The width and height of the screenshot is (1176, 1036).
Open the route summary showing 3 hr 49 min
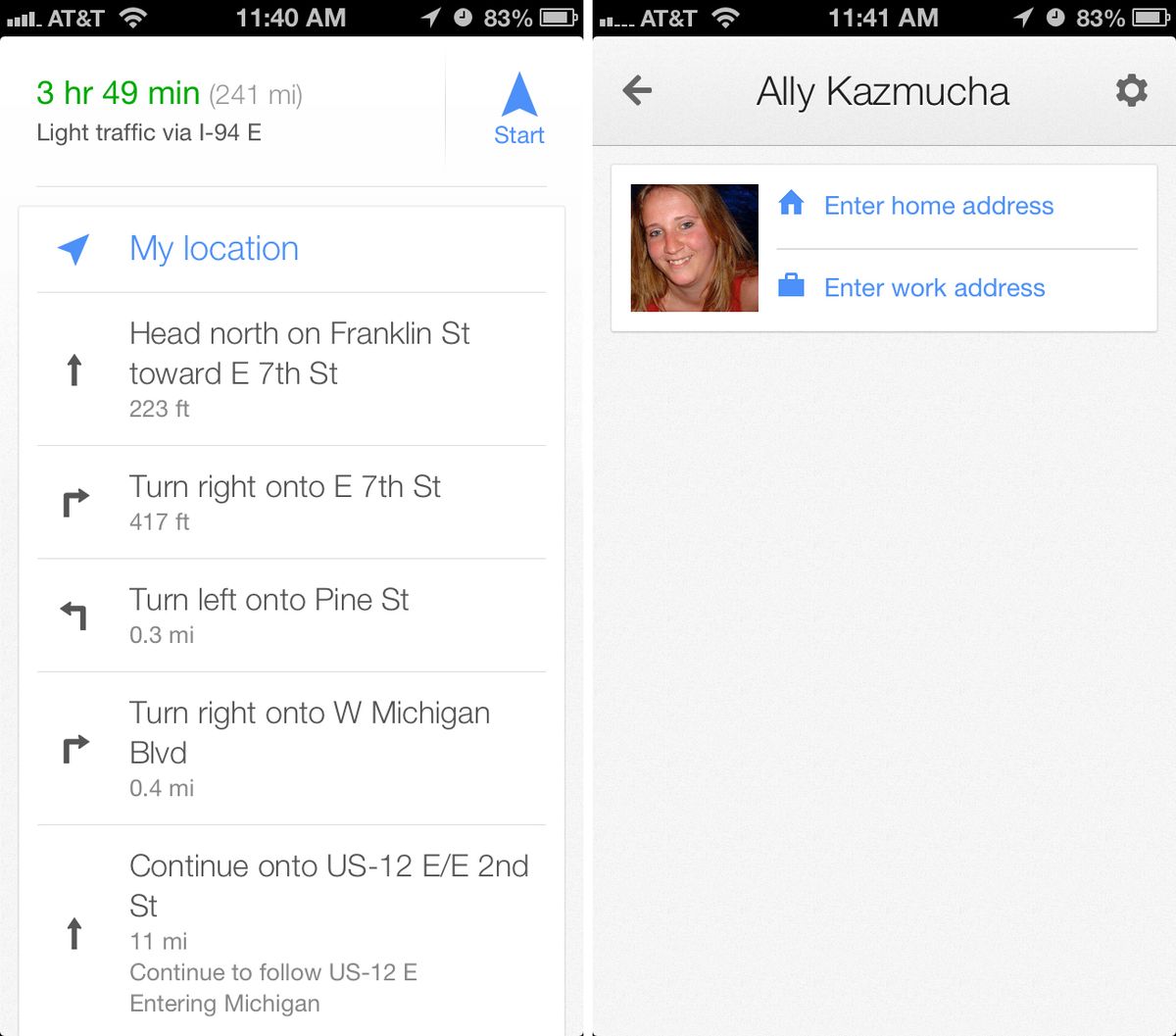coord(169,111)
